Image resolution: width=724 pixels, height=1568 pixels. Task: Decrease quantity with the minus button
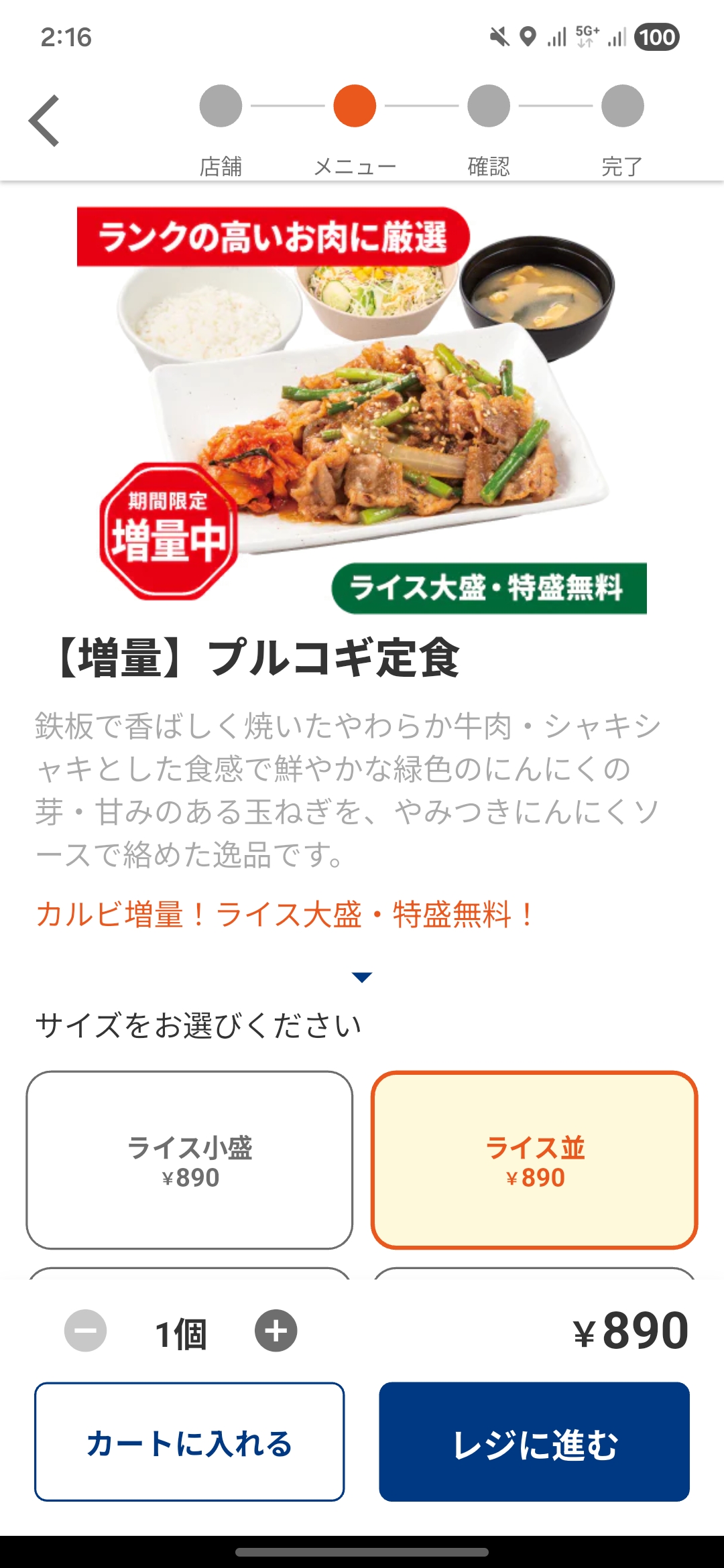(85, 1331)
